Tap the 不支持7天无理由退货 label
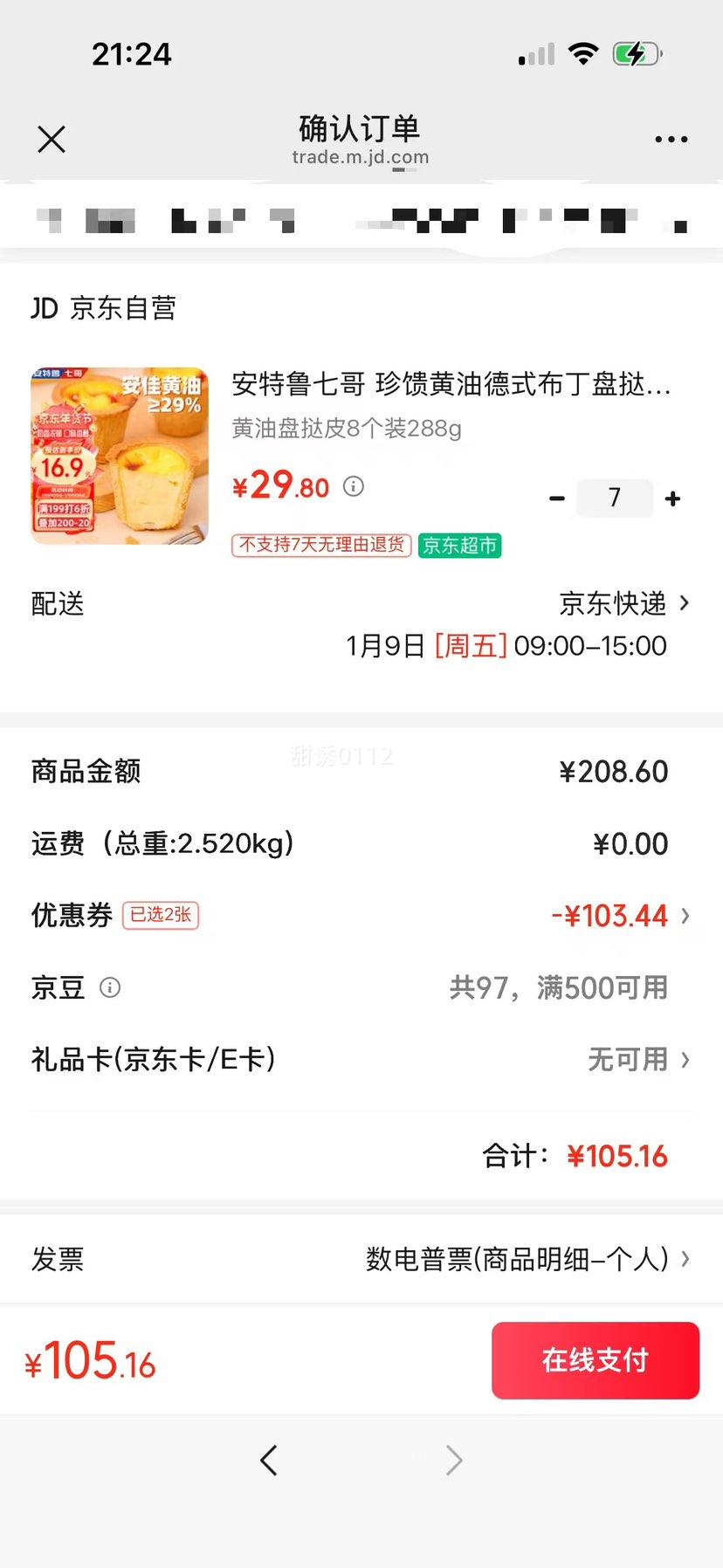 (x=320, y=545)
